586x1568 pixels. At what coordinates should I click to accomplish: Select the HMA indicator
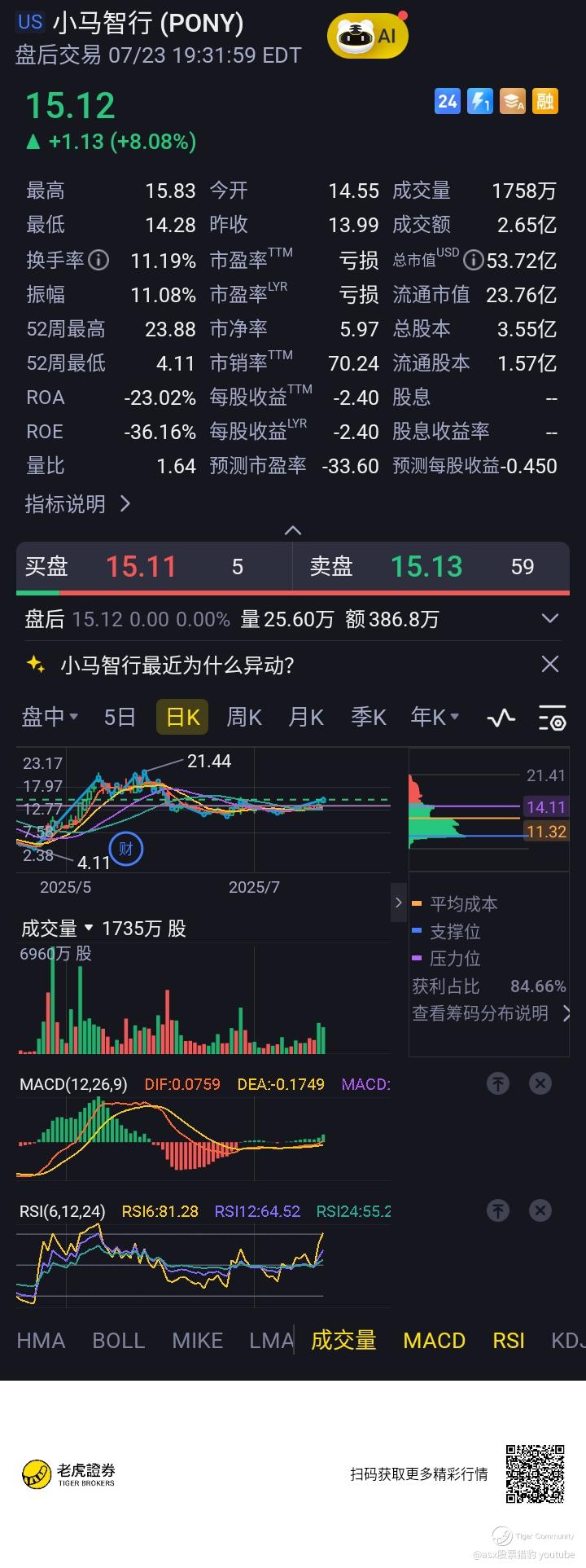pyautogui.click(x=41, y=1341)
